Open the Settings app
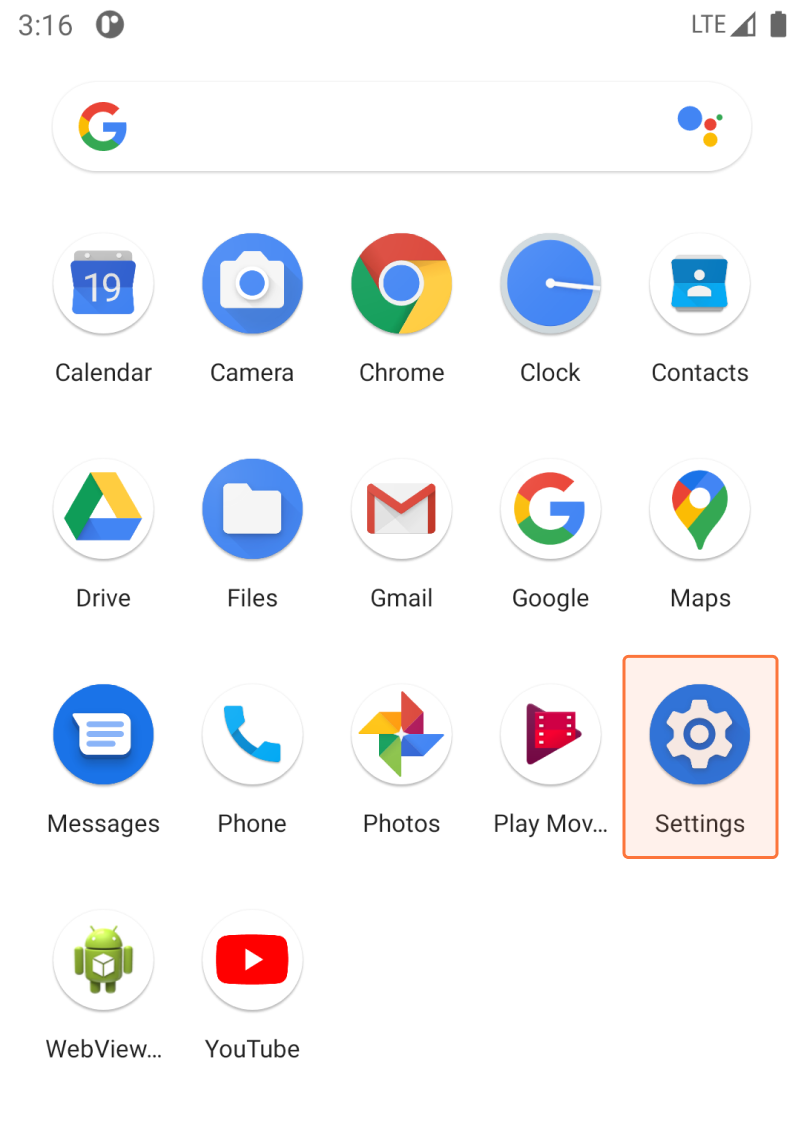This screenshot has height=1125, width=801. pyautogui.click(x=699, y=735)
